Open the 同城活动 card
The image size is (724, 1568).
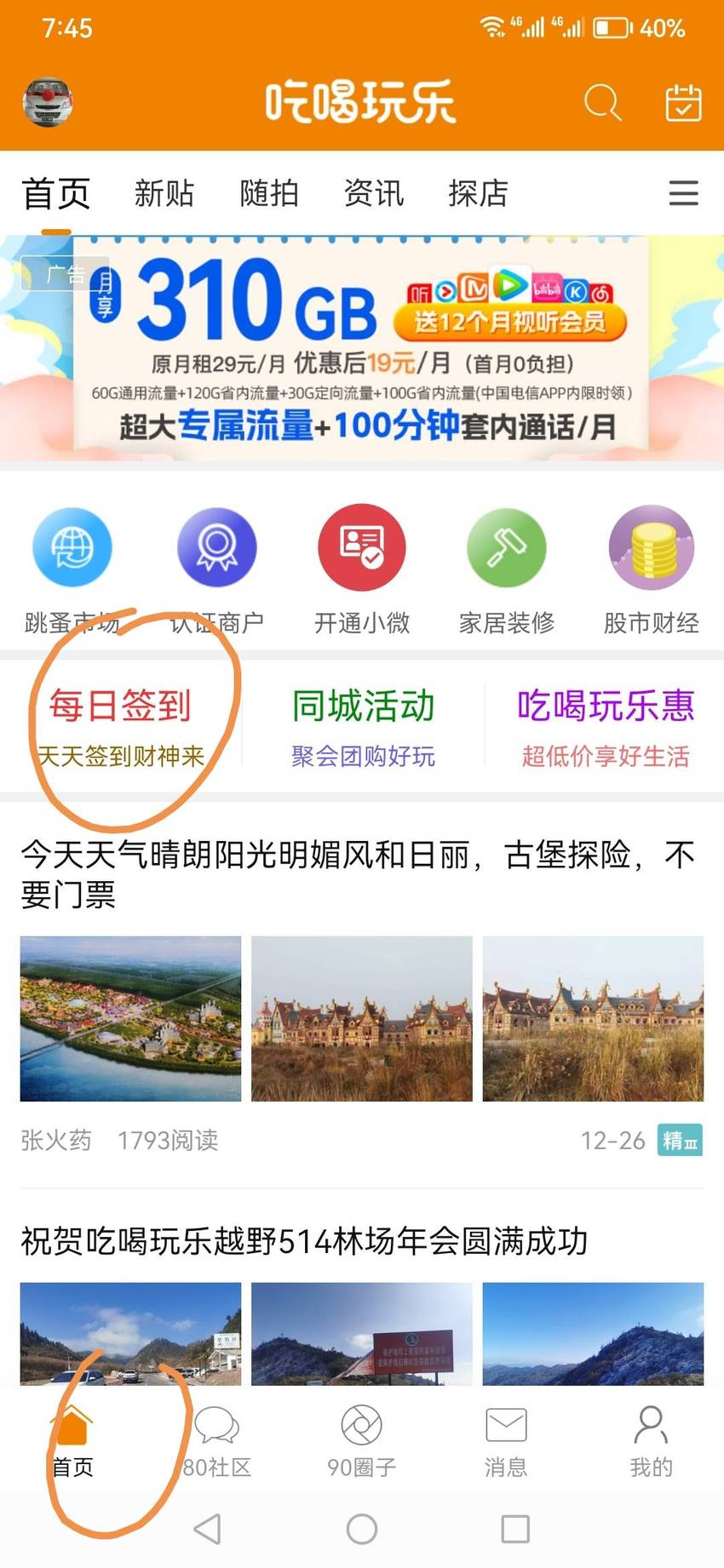click(364, 727)
